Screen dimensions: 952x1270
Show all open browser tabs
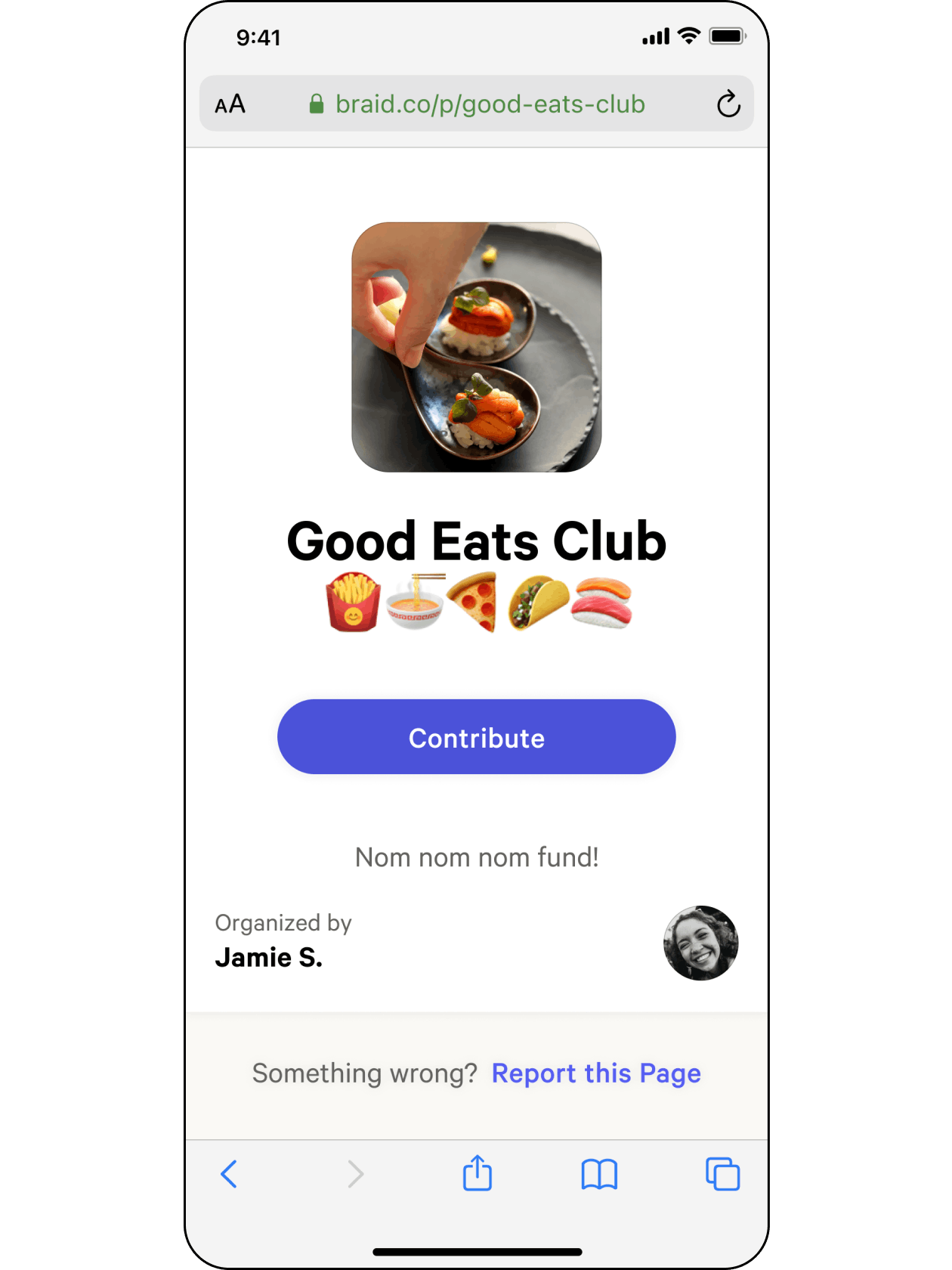pyautogui.click(x=722, y=1174)
